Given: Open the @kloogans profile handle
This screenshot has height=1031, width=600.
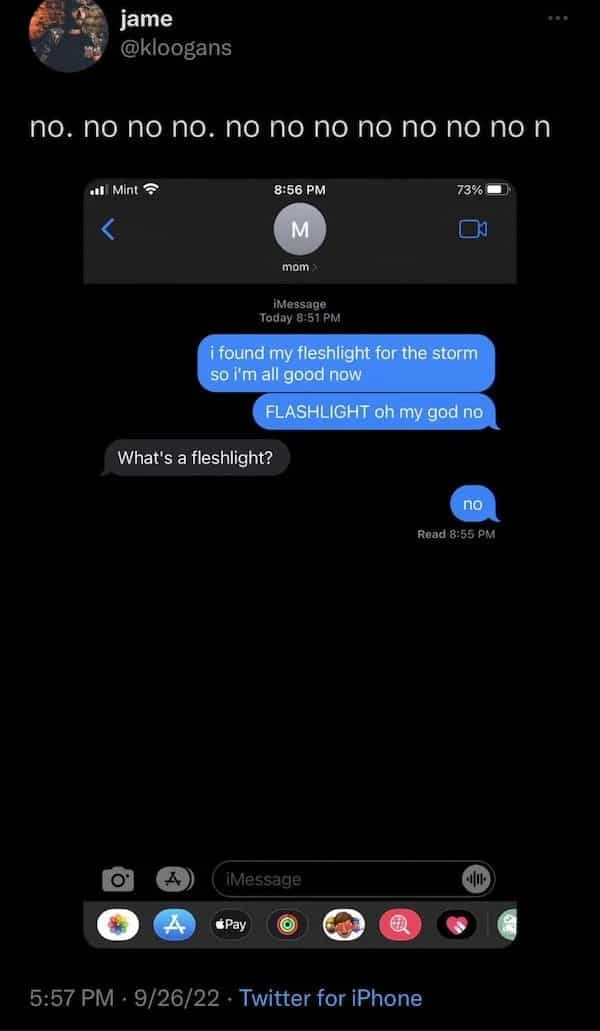Looking at the screenshot, I should (x=175, y=47).
